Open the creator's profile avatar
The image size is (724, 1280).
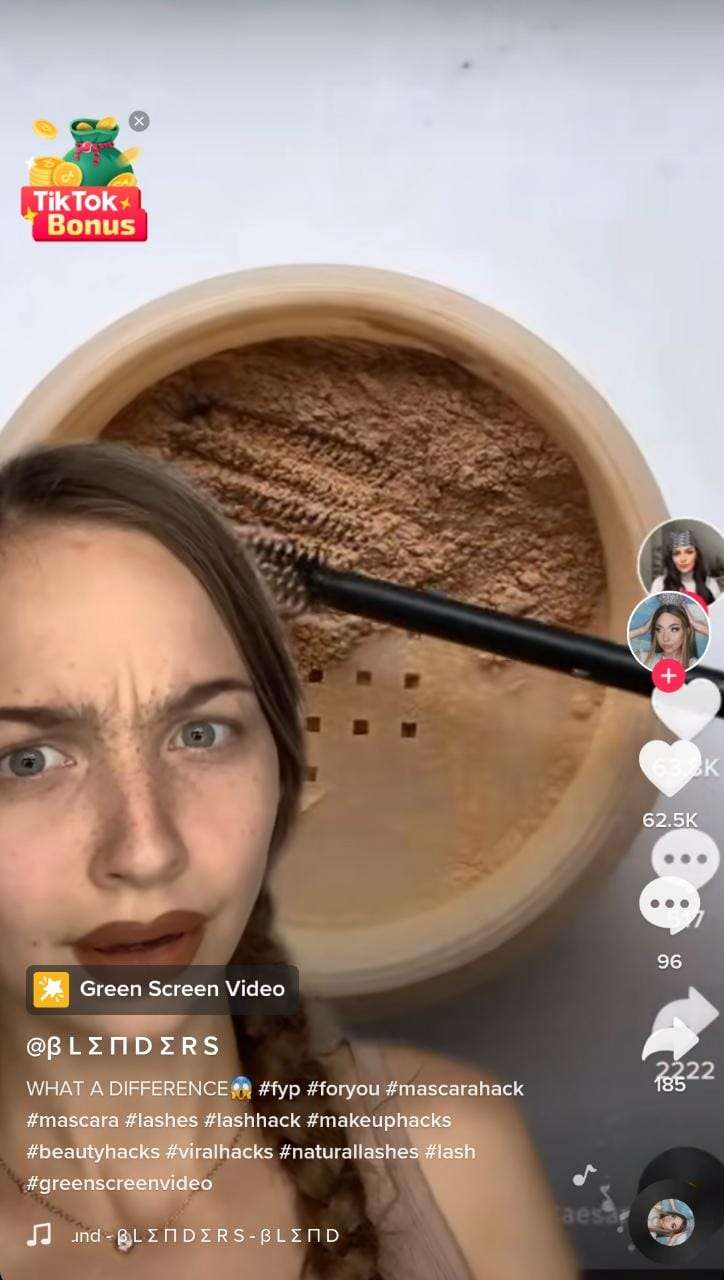(668, 632)
